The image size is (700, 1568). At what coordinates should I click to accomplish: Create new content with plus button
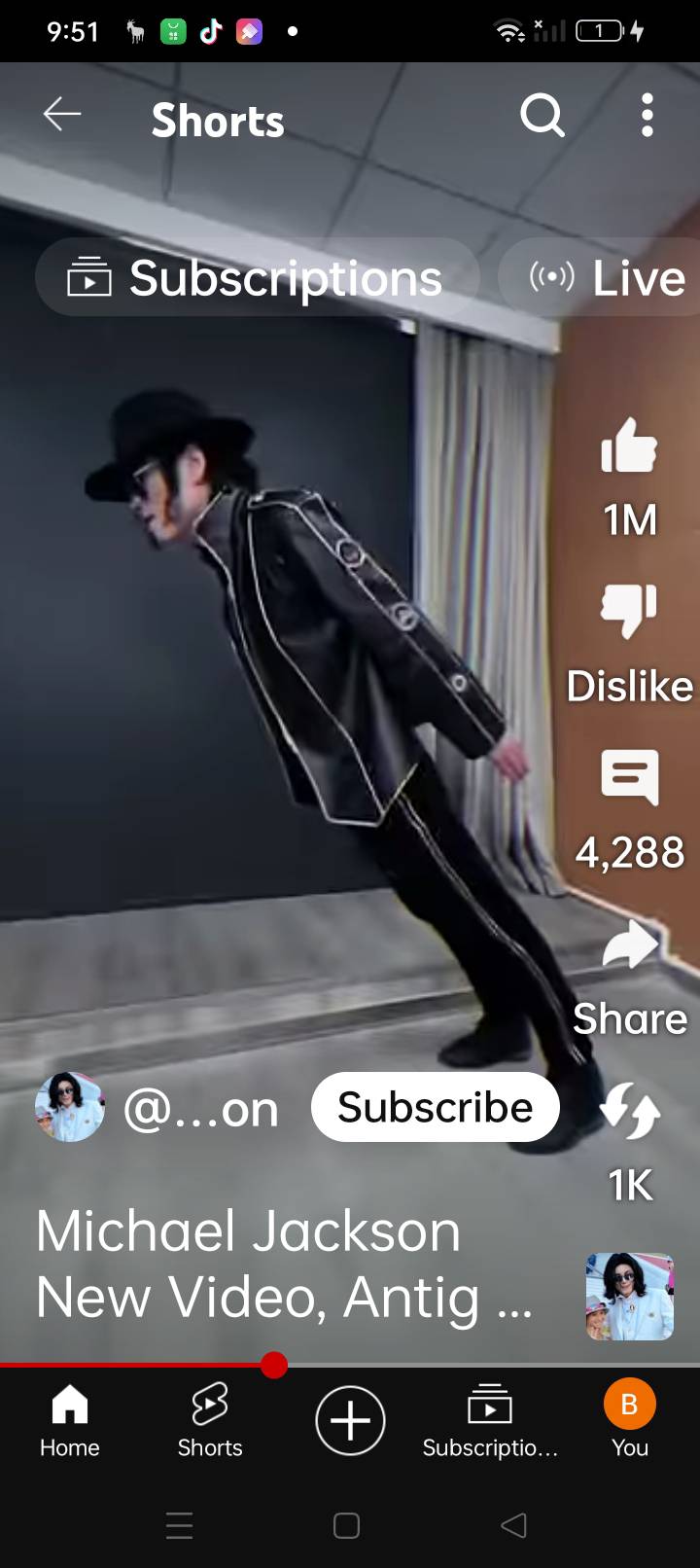pos(350,1420)
